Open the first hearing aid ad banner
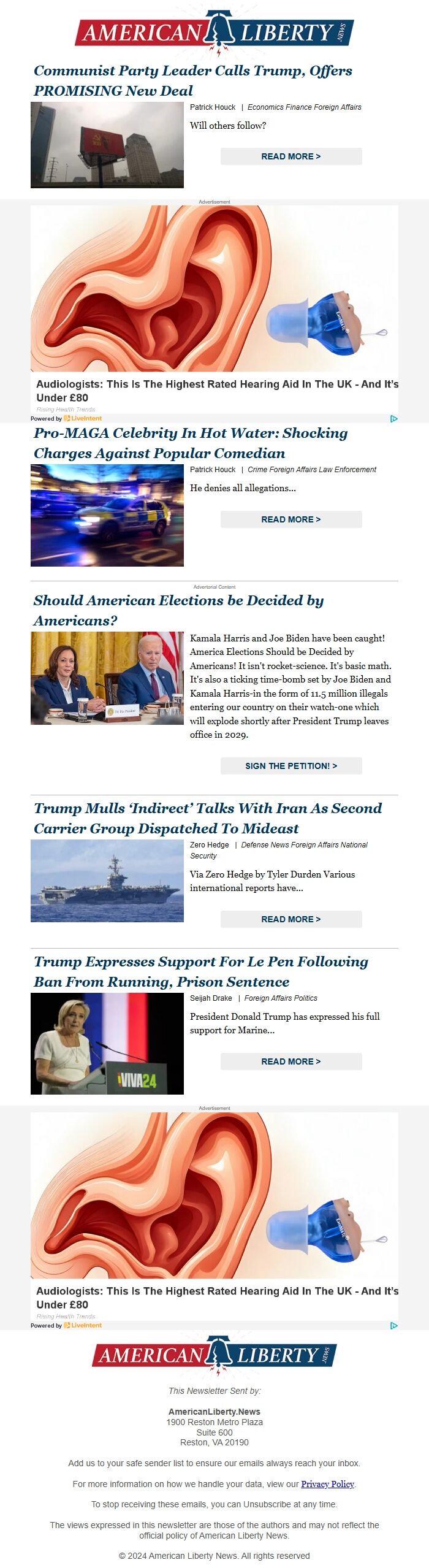The height and width of the screenshot is (1568, 429). 214,288
